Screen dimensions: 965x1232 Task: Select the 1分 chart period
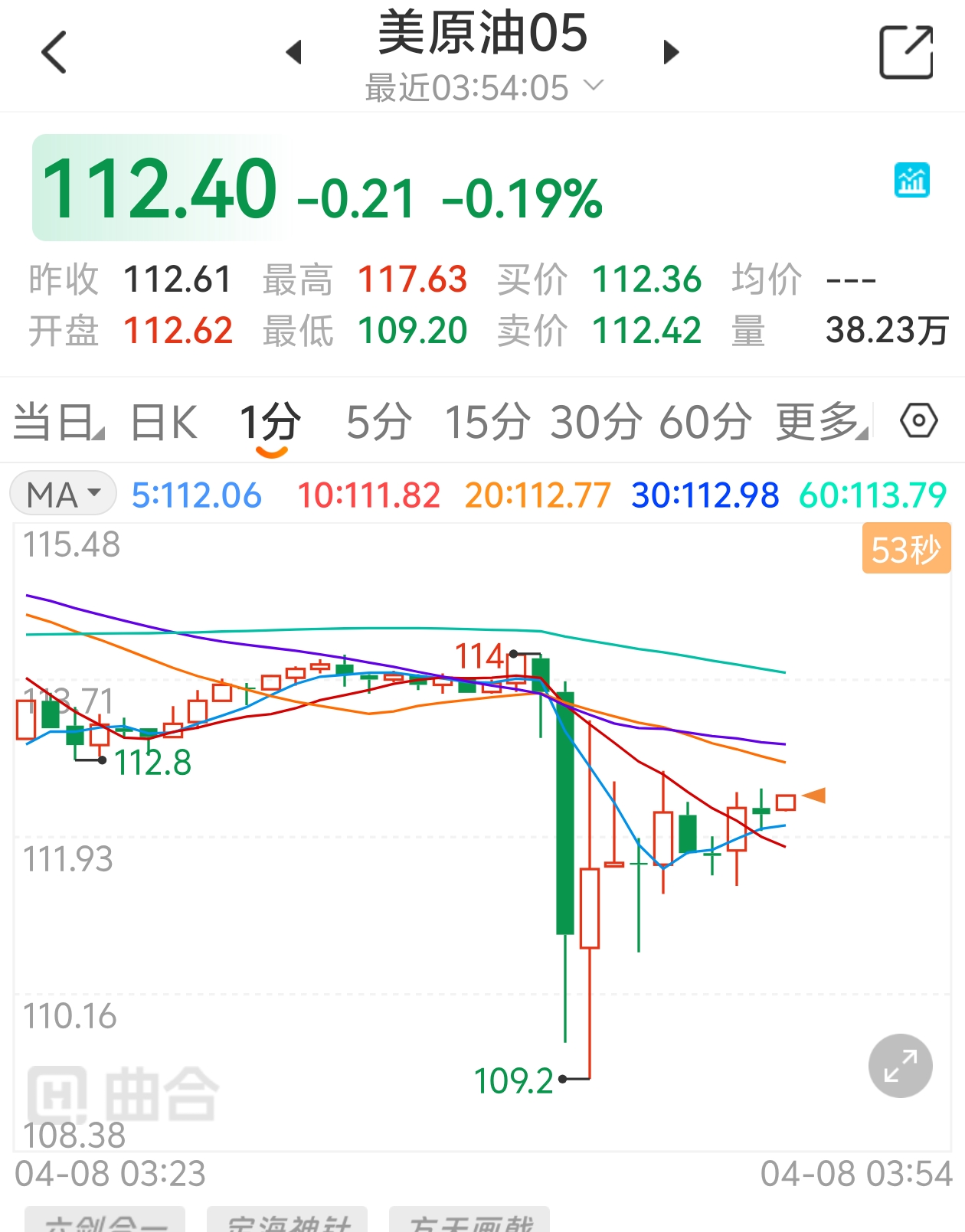pyautogui.click(x=270, y=422)
